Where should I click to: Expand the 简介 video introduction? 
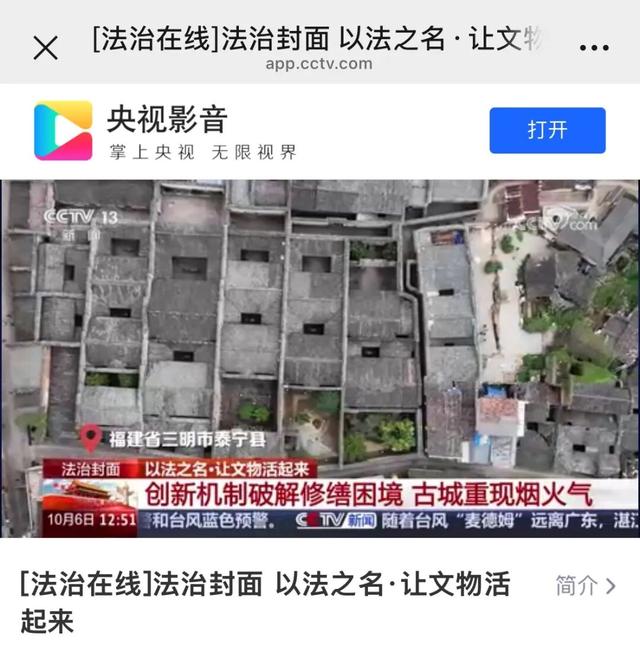click(x=586, y=586)
